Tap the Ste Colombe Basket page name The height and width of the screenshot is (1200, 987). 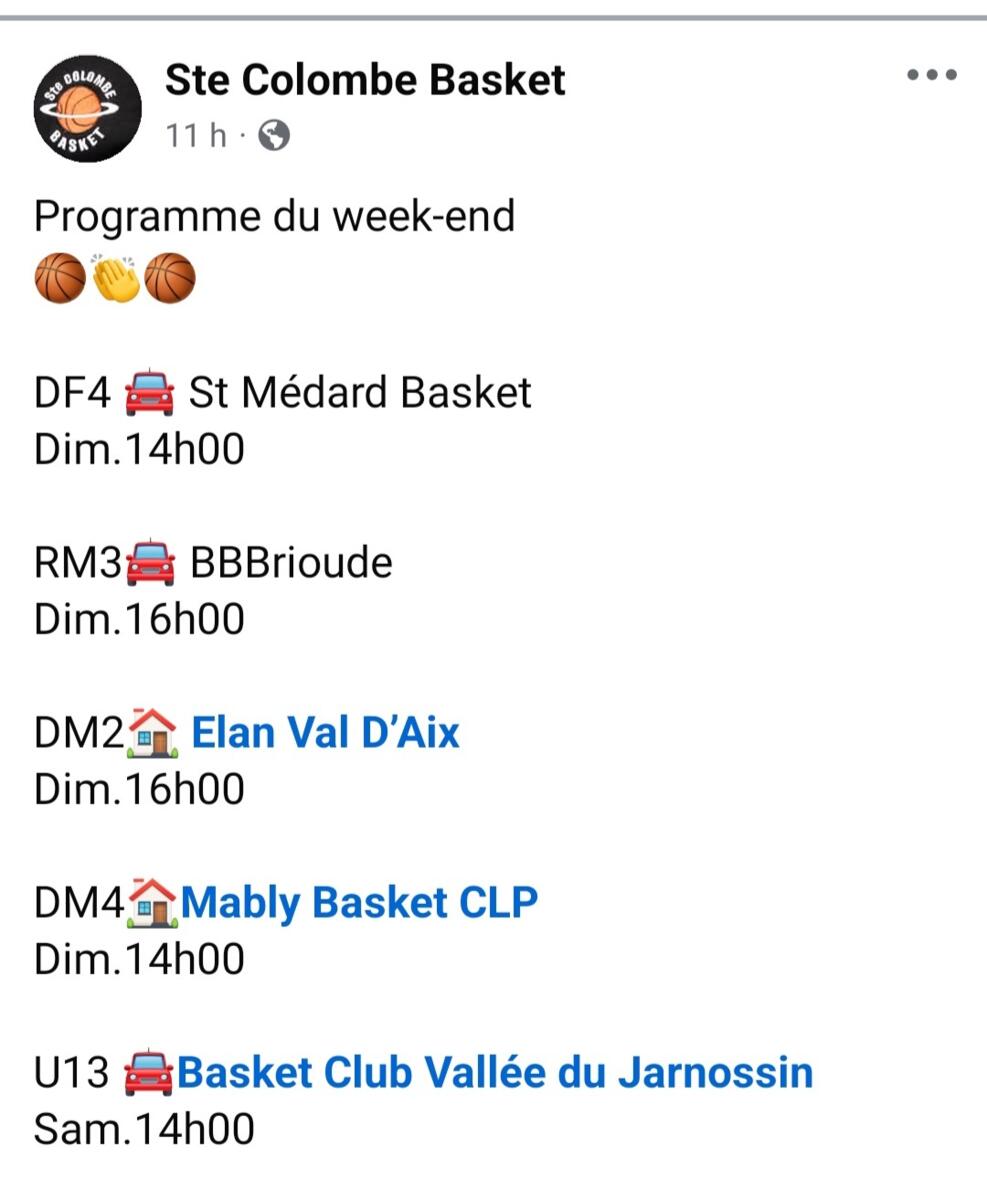(x=365, y=80)
